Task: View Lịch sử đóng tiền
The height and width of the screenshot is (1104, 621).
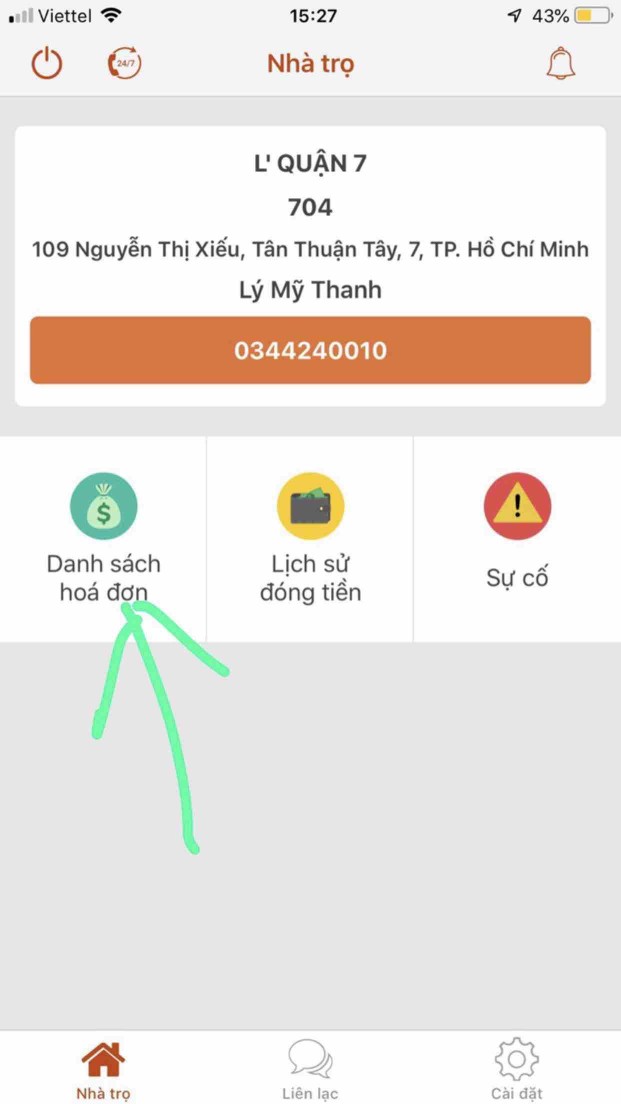Action: point(310,540)
